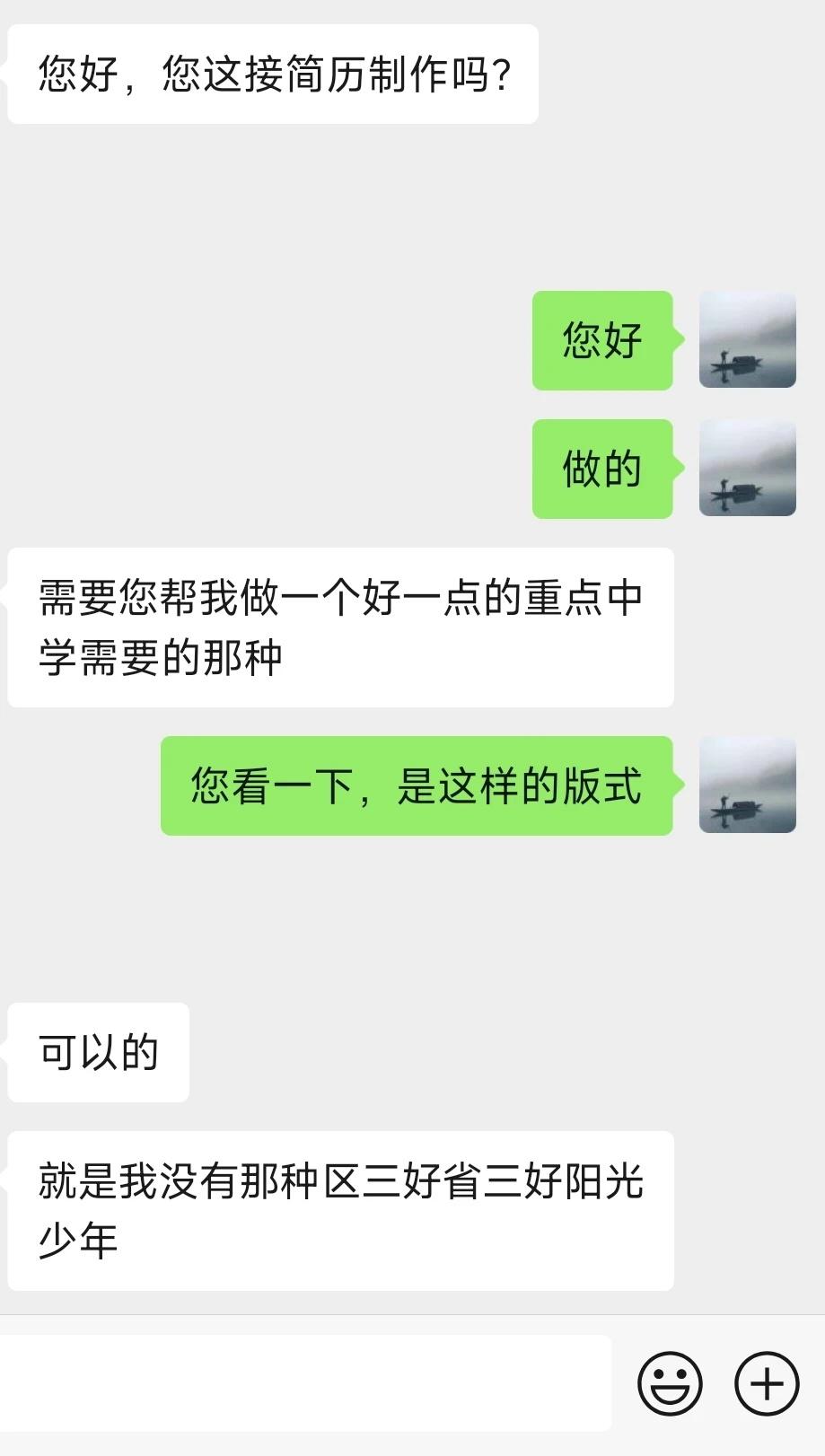Tap the green 您好 reply bubble

point(602,339)
